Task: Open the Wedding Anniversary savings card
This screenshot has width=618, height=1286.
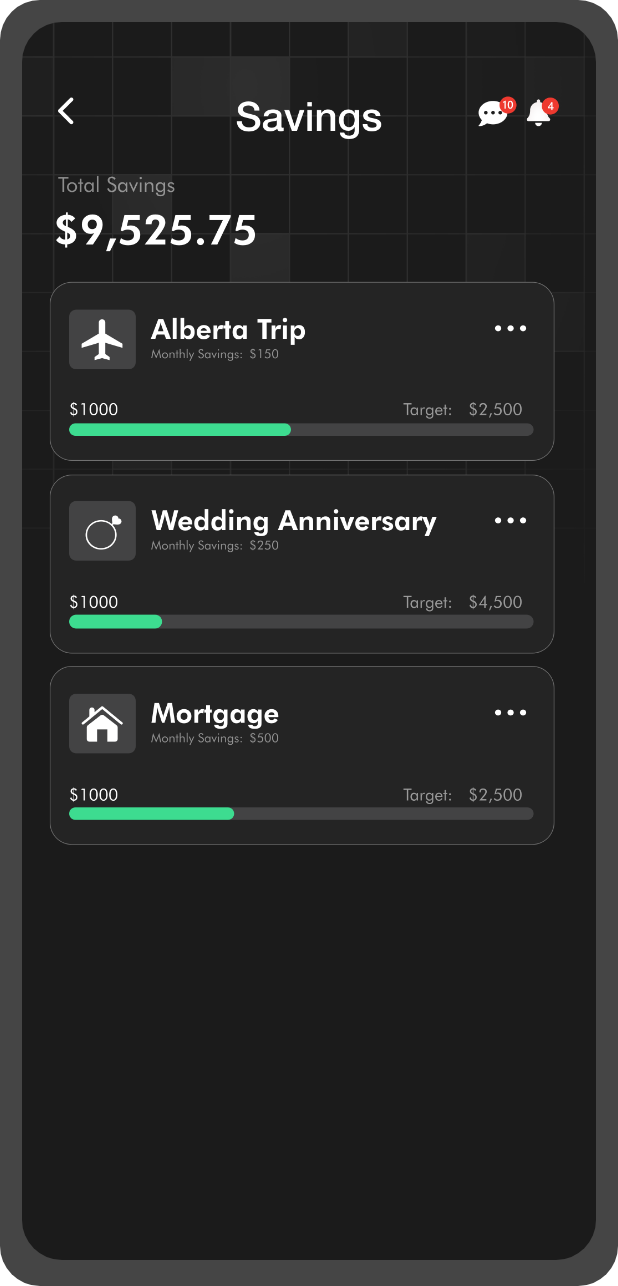Action: pyautogui.click(x=302, y=564)
